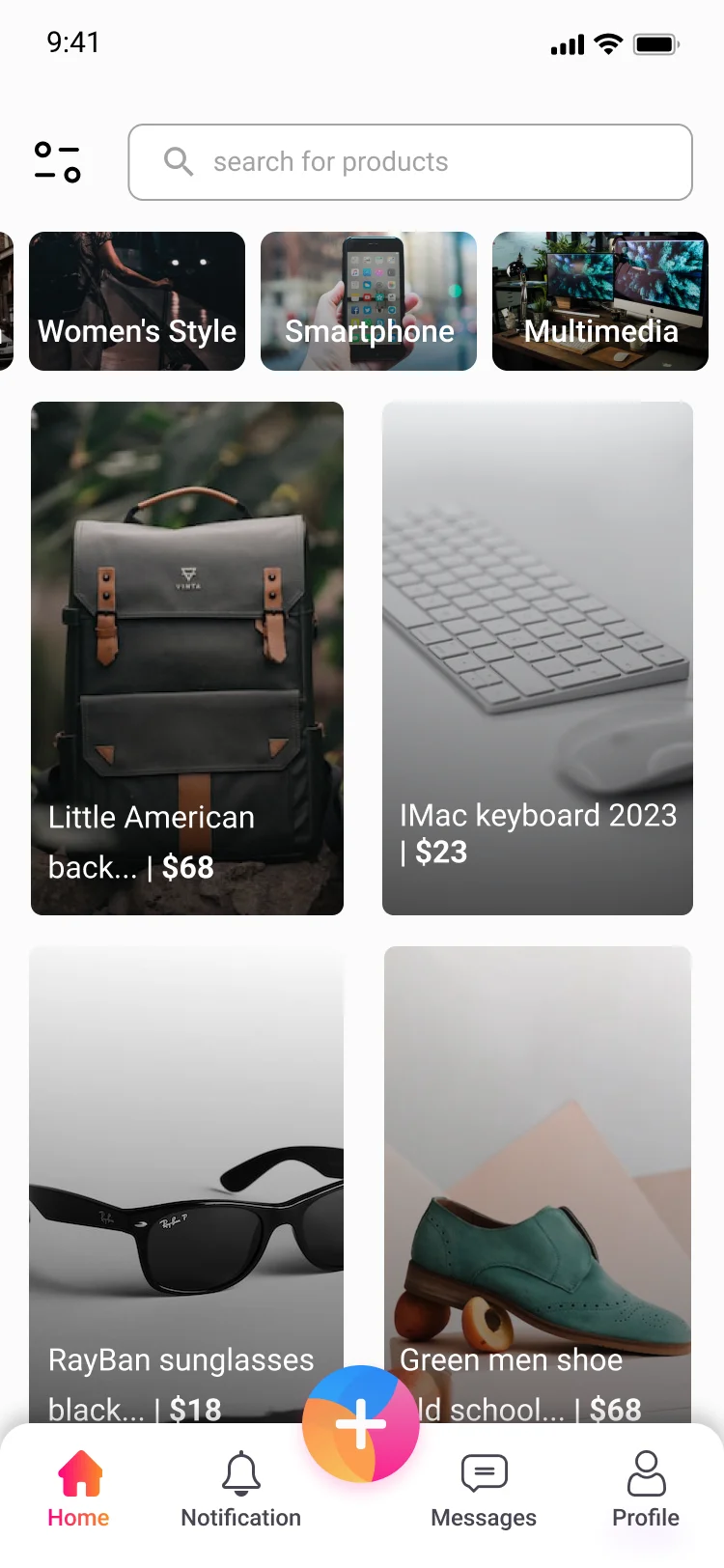Open the Little American backpack product
724x1568 pixels.
[x=187, y=658]
